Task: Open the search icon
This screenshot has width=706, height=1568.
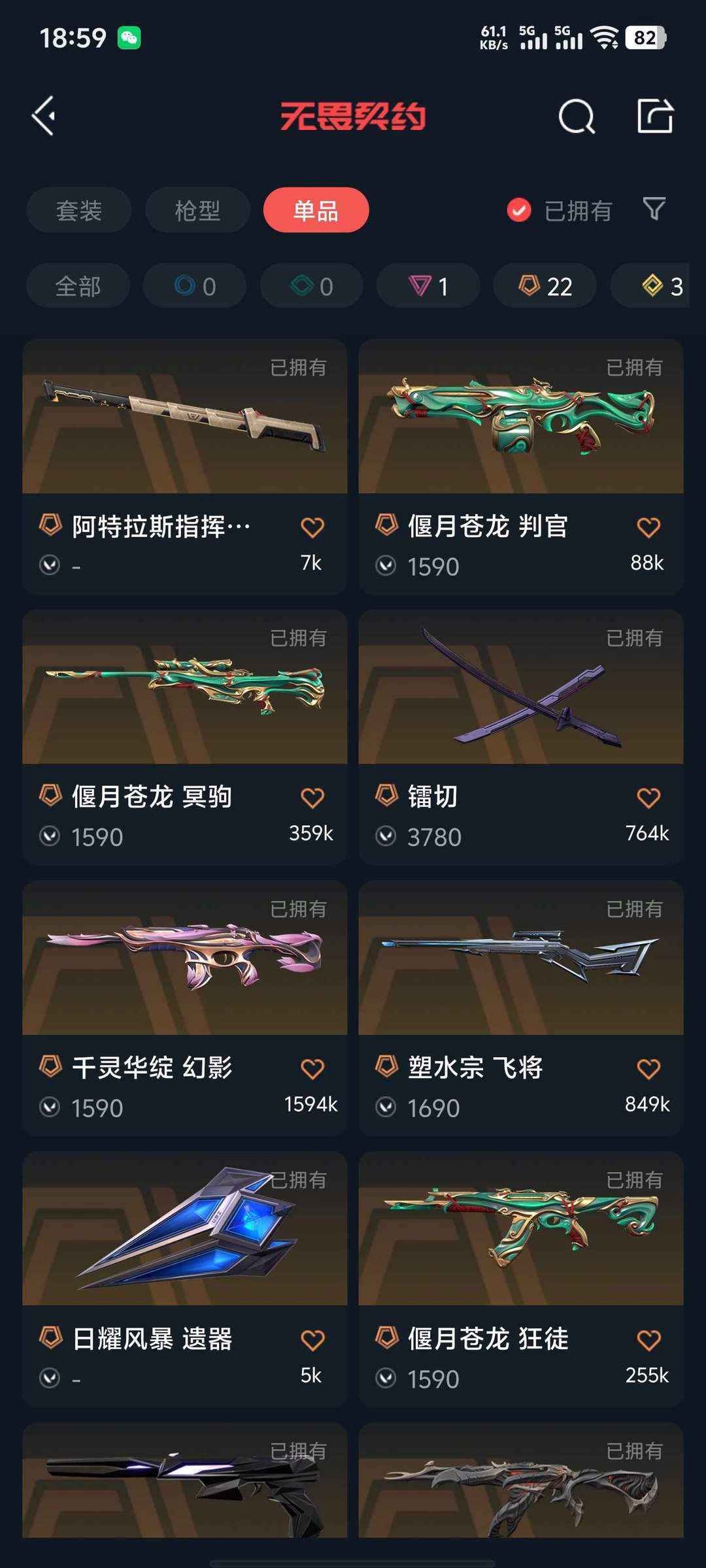Action: point(577,117)
